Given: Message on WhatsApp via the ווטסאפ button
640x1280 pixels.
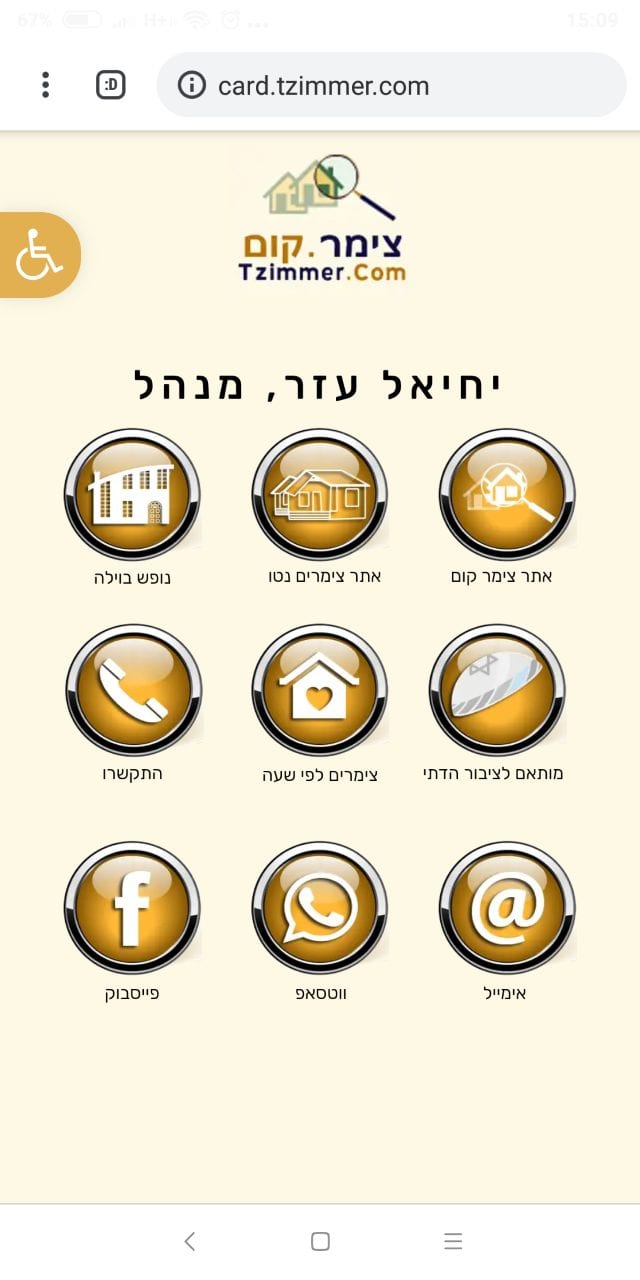Looking at the screenshot, I should 320,908.
